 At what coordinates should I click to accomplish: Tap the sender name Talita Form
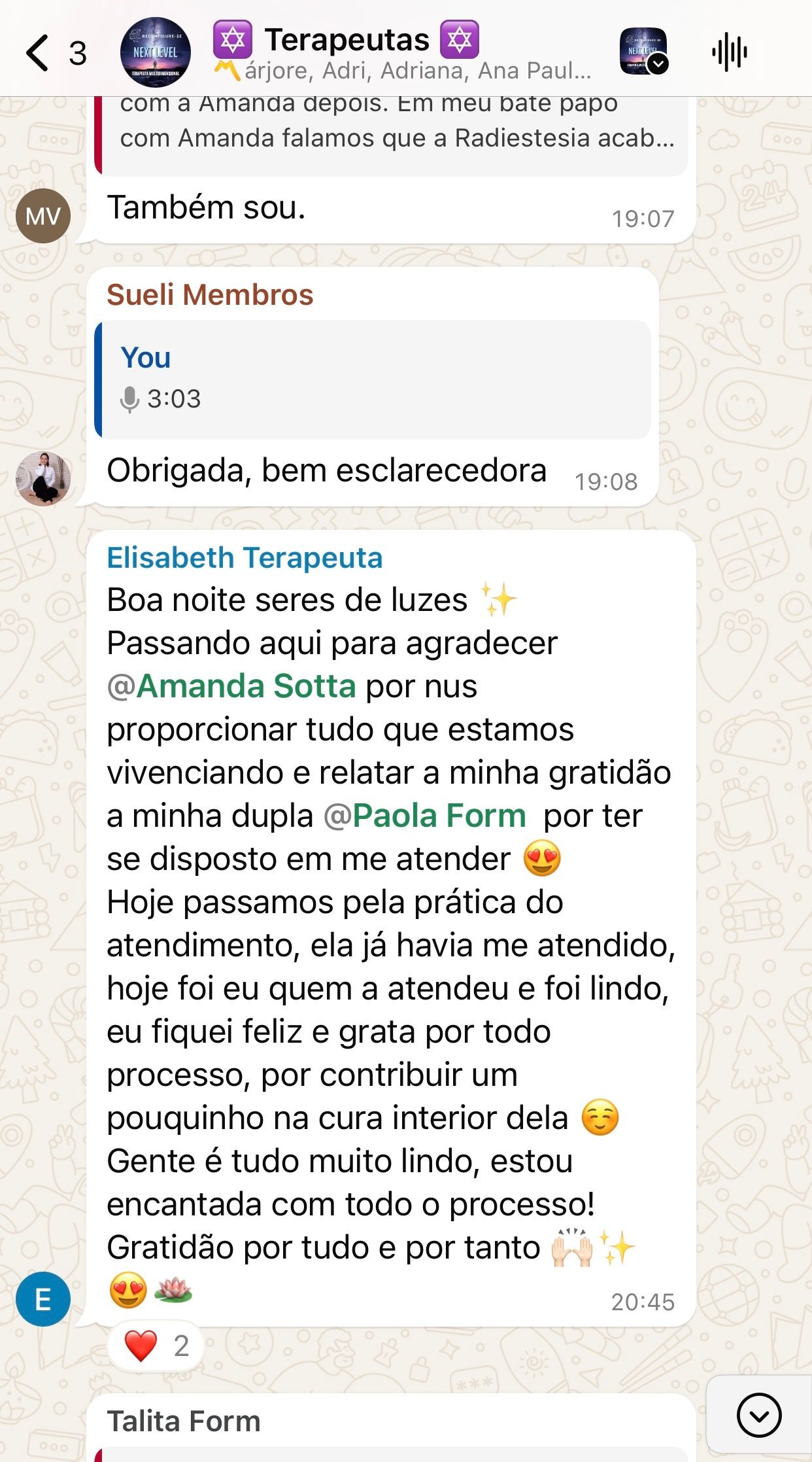pyautogui.click(x=184, y=1421)
